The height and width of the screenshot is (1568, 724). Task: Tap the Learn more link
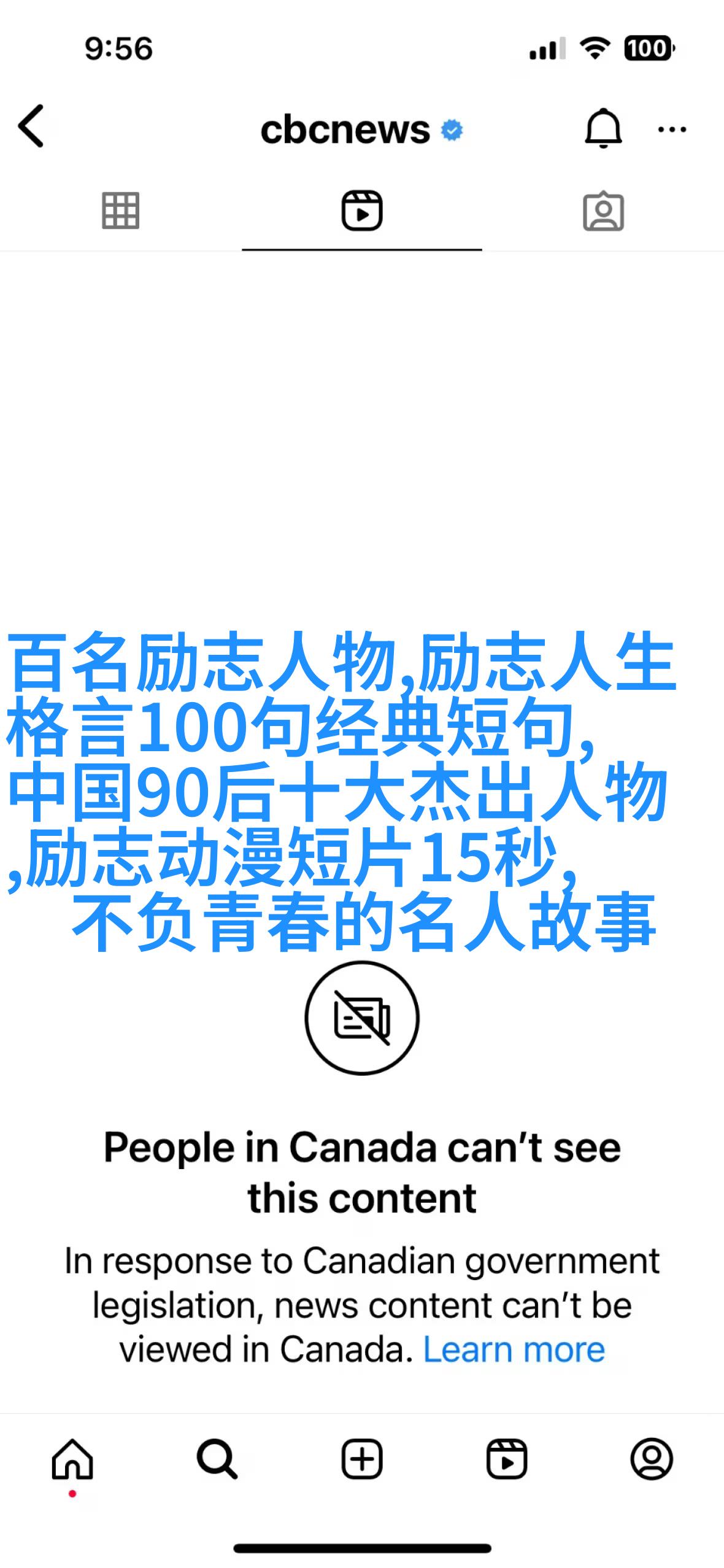[514, 1350]
